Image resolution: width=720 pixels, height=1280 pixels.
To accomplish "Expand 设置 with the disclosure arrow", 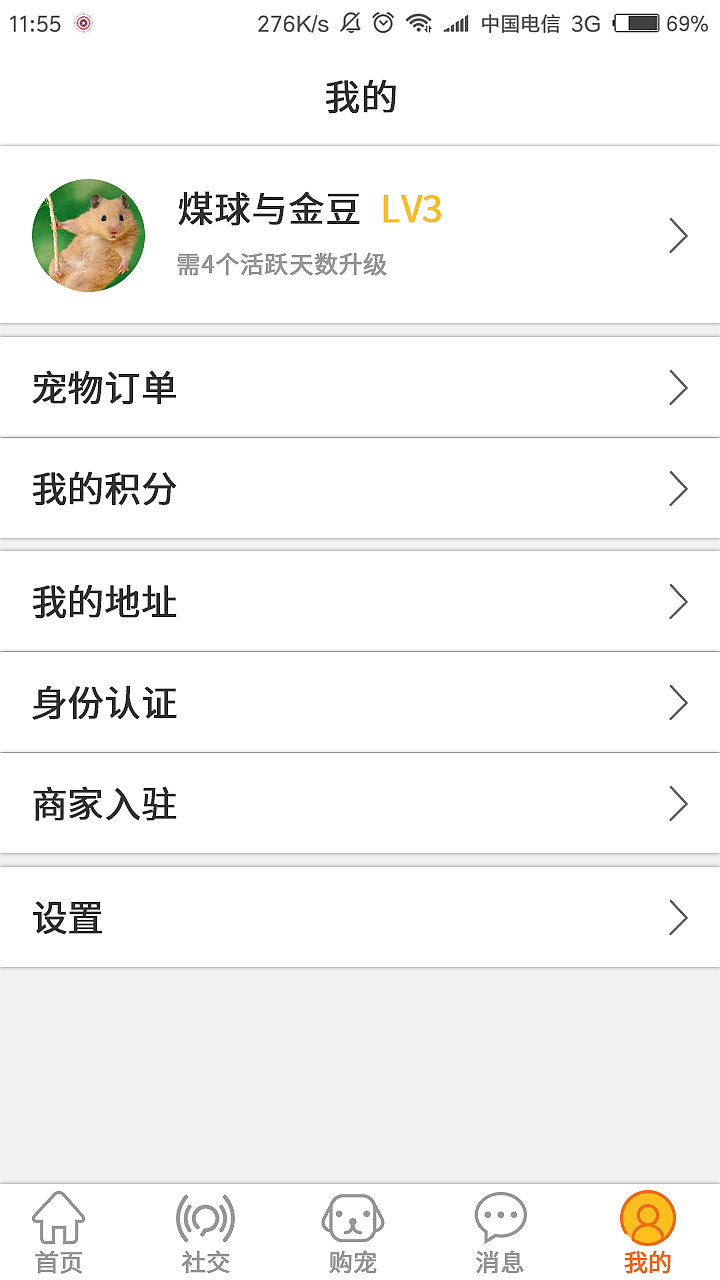I will point(678,917).
